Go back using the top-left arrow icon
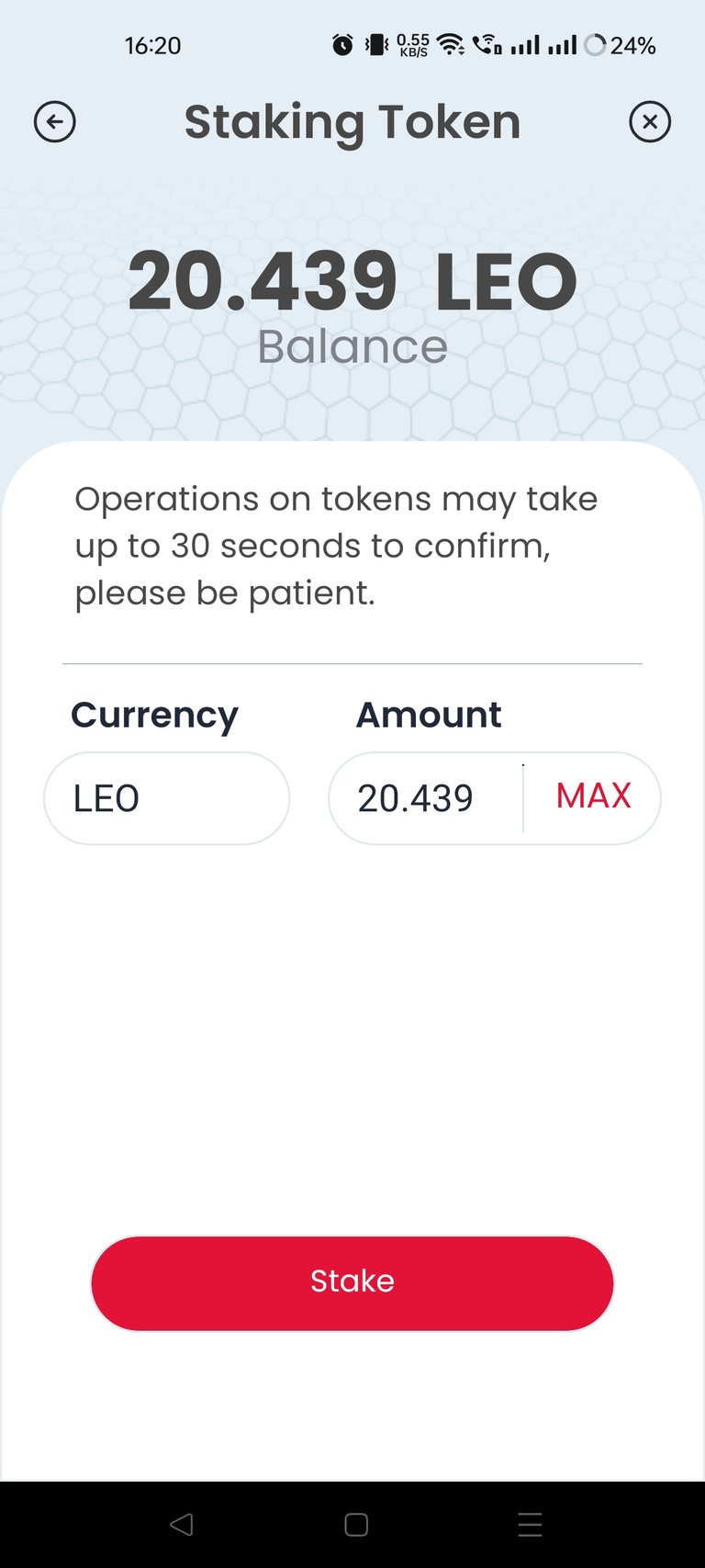The width and height of the screenshot is (705, 1568). pyautogui.click(x=55, y=122)
